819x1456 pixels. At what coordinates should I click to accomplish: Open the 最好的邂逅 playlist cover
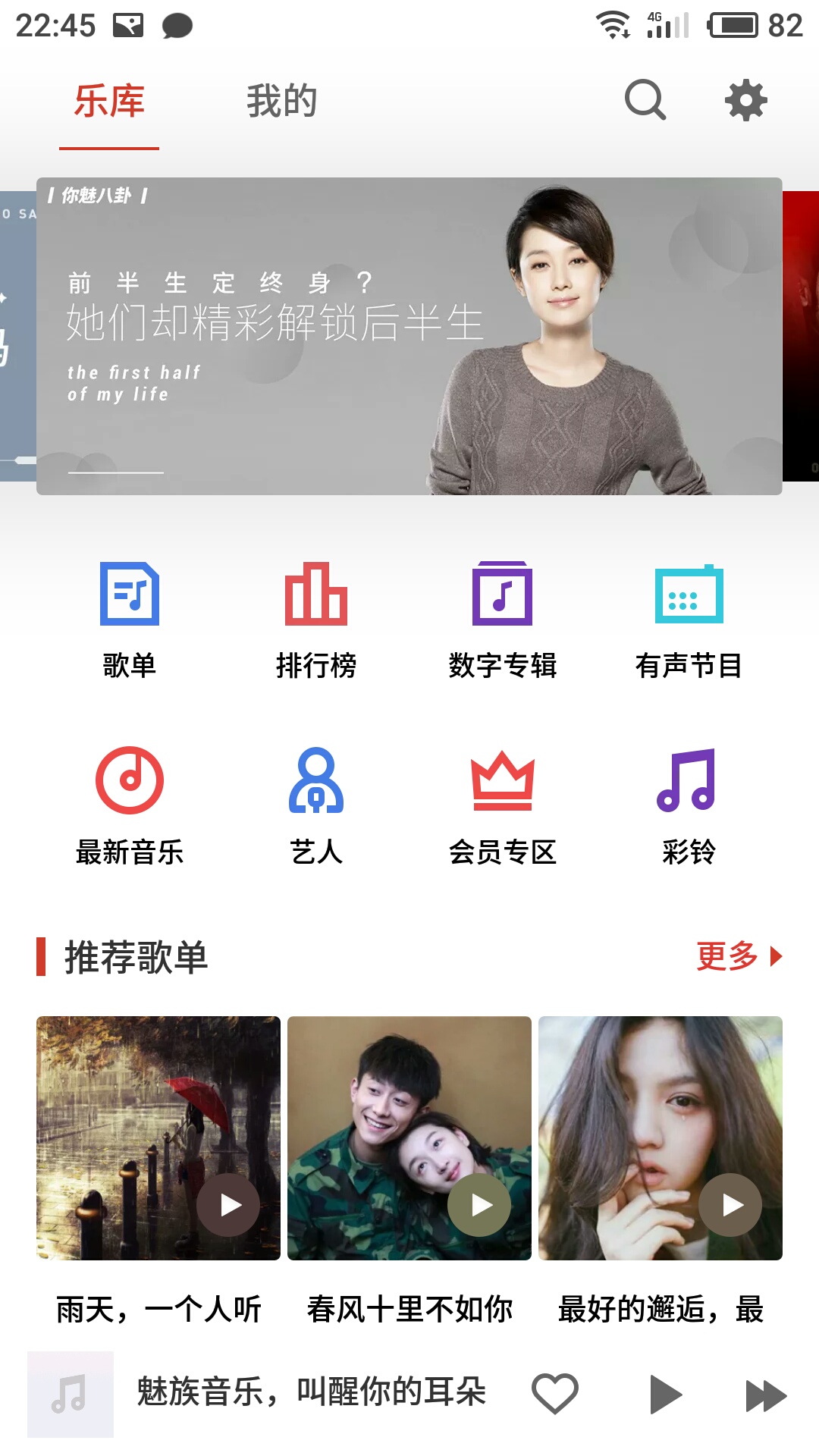pos(661,1139)
